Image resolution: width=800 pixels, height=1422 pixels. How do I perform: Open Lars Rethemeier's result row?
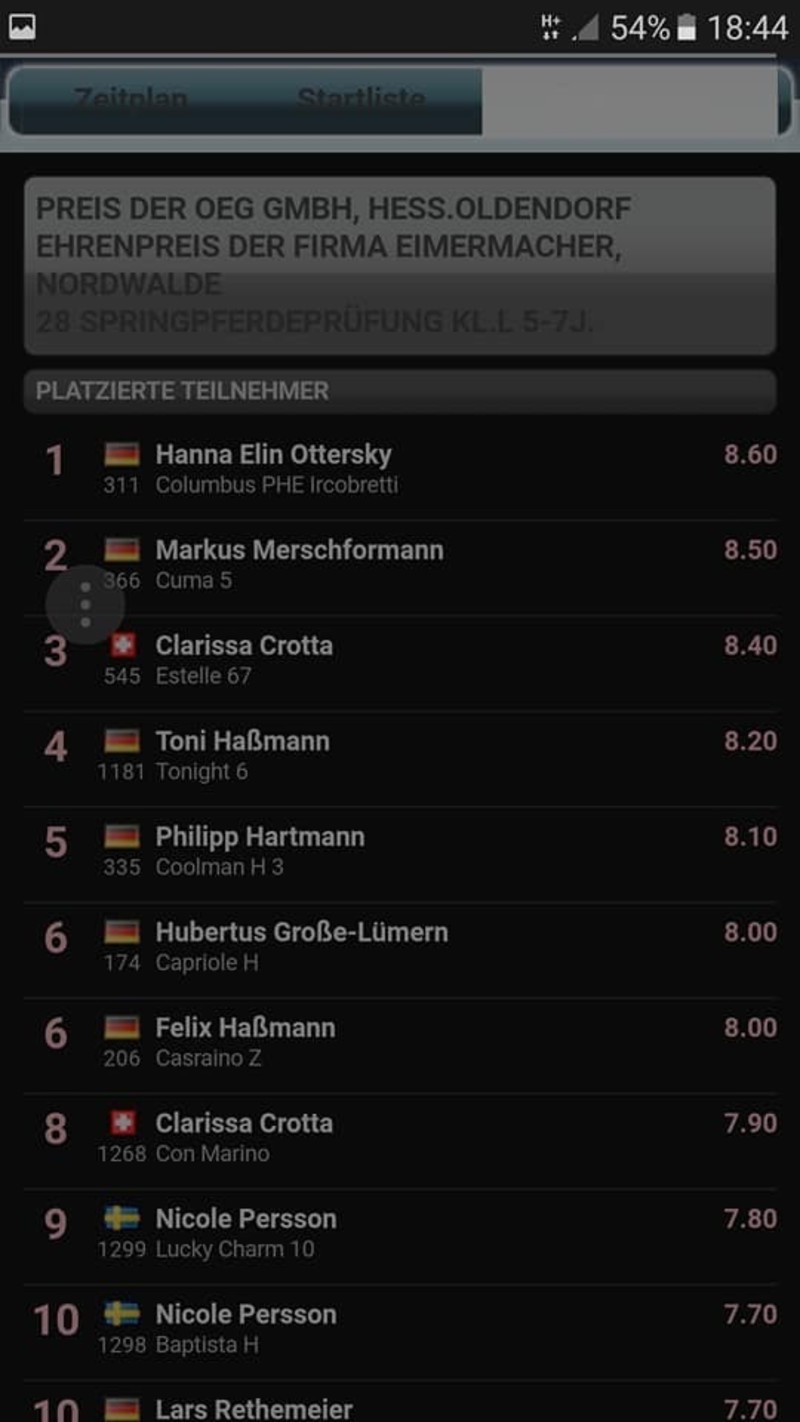tap(400, 1402)
